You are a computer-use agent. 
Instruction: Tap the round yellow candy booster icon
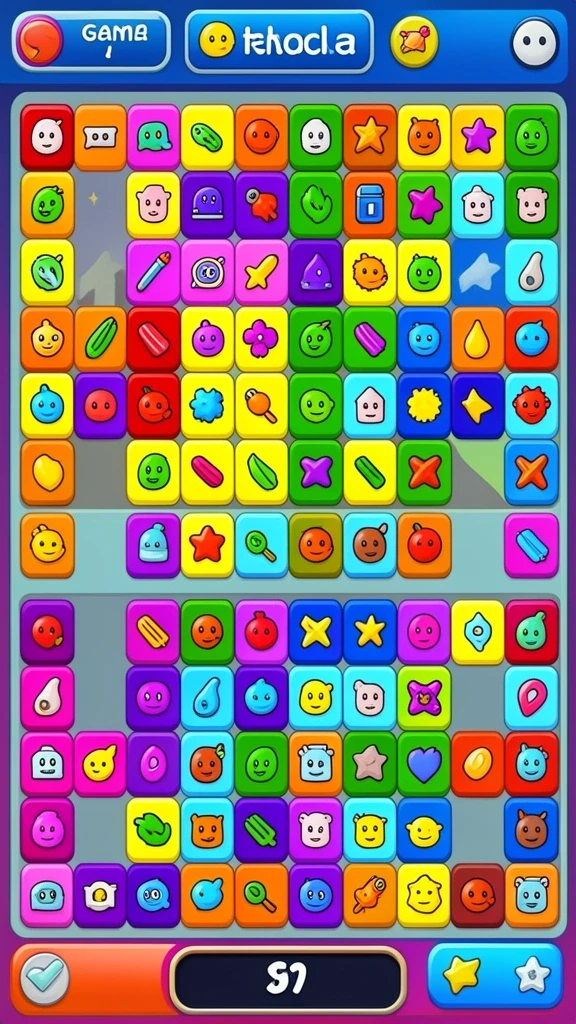[414, 40]
